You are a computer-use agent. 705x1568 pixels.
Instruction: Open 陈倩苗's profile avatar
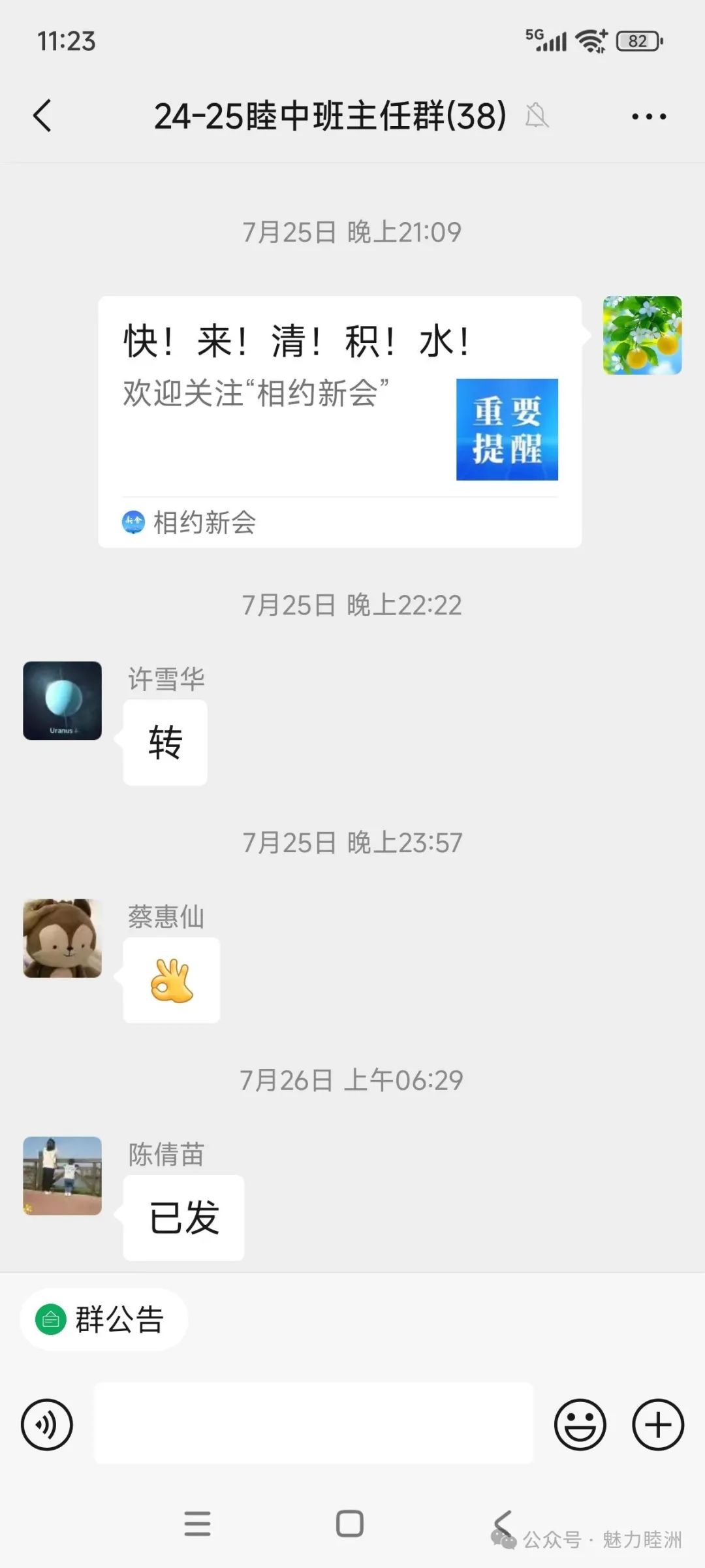pos(62,1176)
